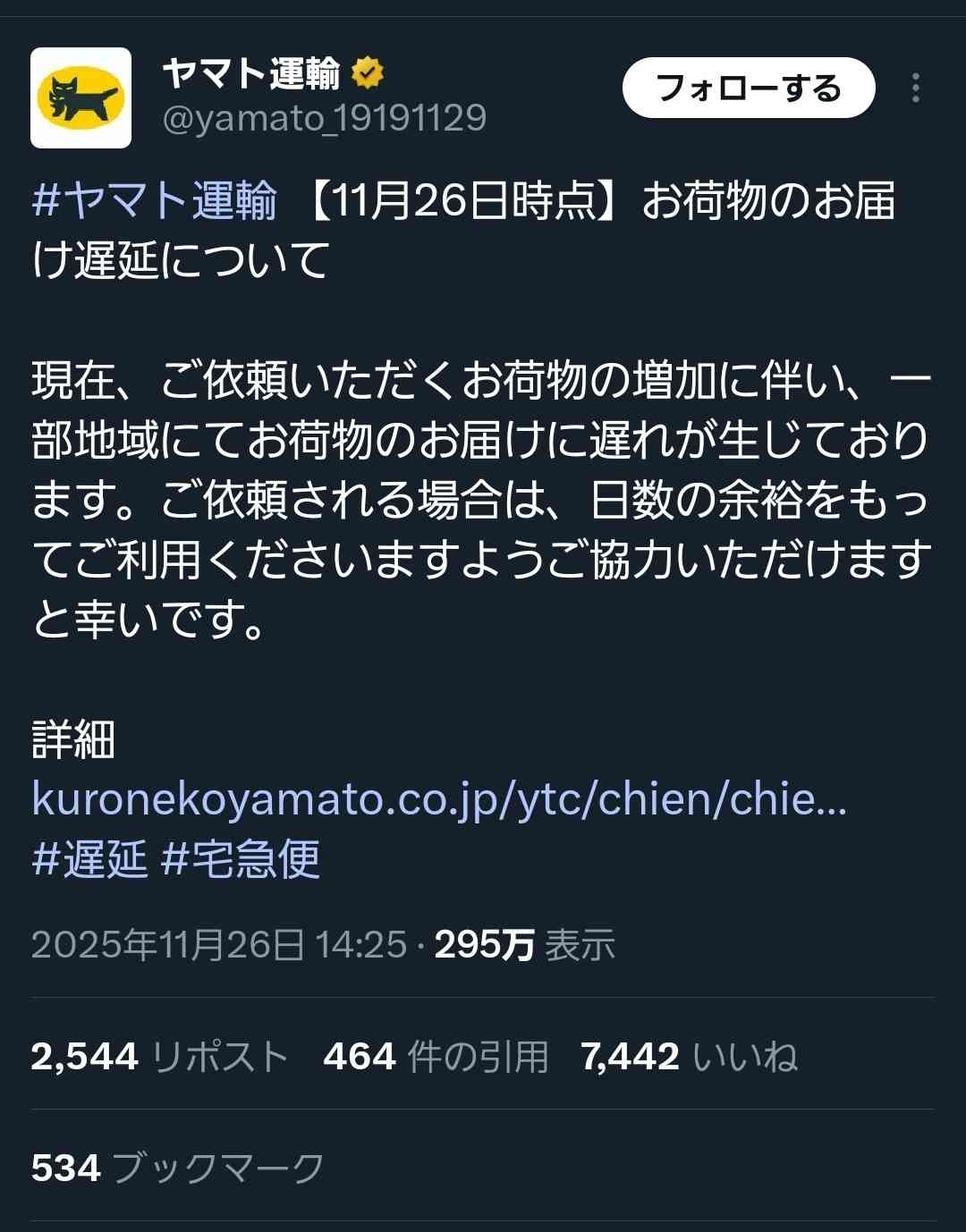Image resolution: width=966 pixels, height=1232 pixels.
Task: Open the post overflow menu
Action: pyautogui.click(x=915, y=89)
